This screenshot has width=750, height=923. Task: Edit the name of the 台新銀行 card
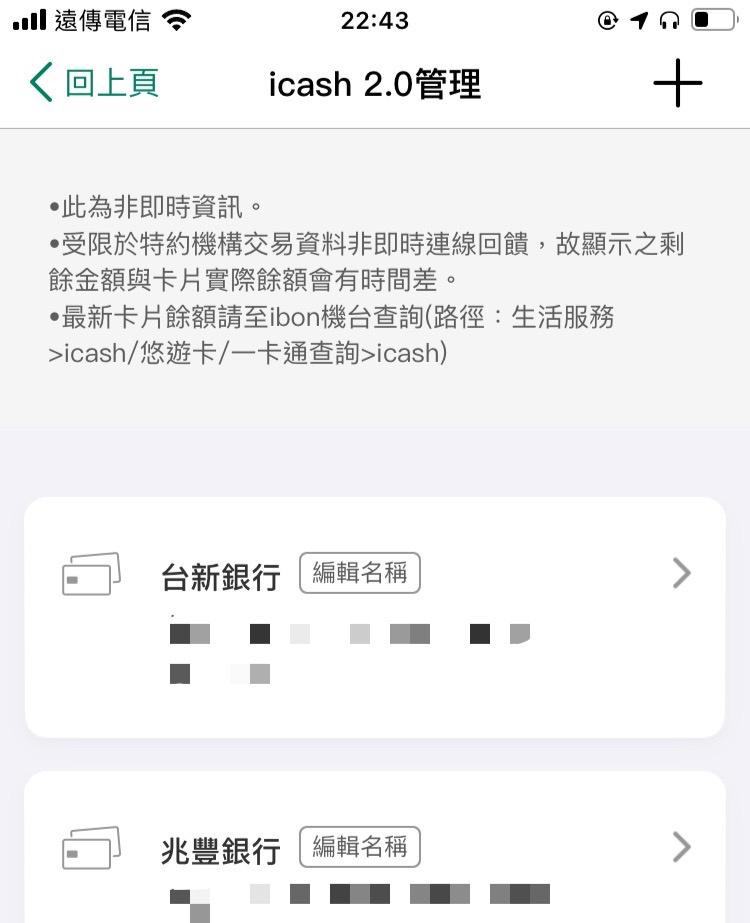[360, 573]
